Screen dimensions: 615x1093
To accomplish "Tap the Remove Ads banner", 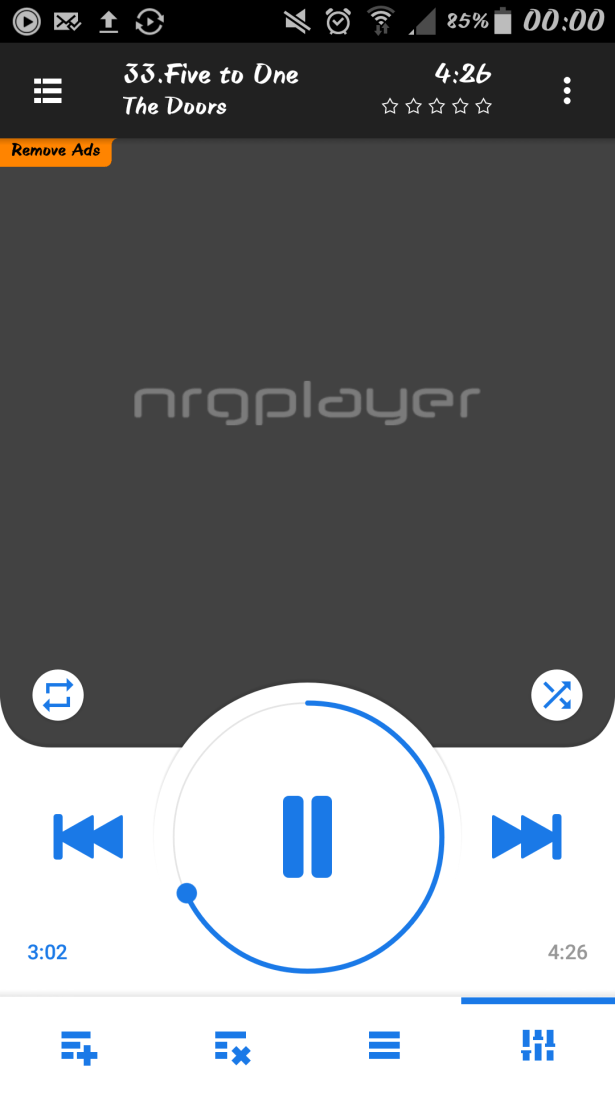I will tap(56, 151).
